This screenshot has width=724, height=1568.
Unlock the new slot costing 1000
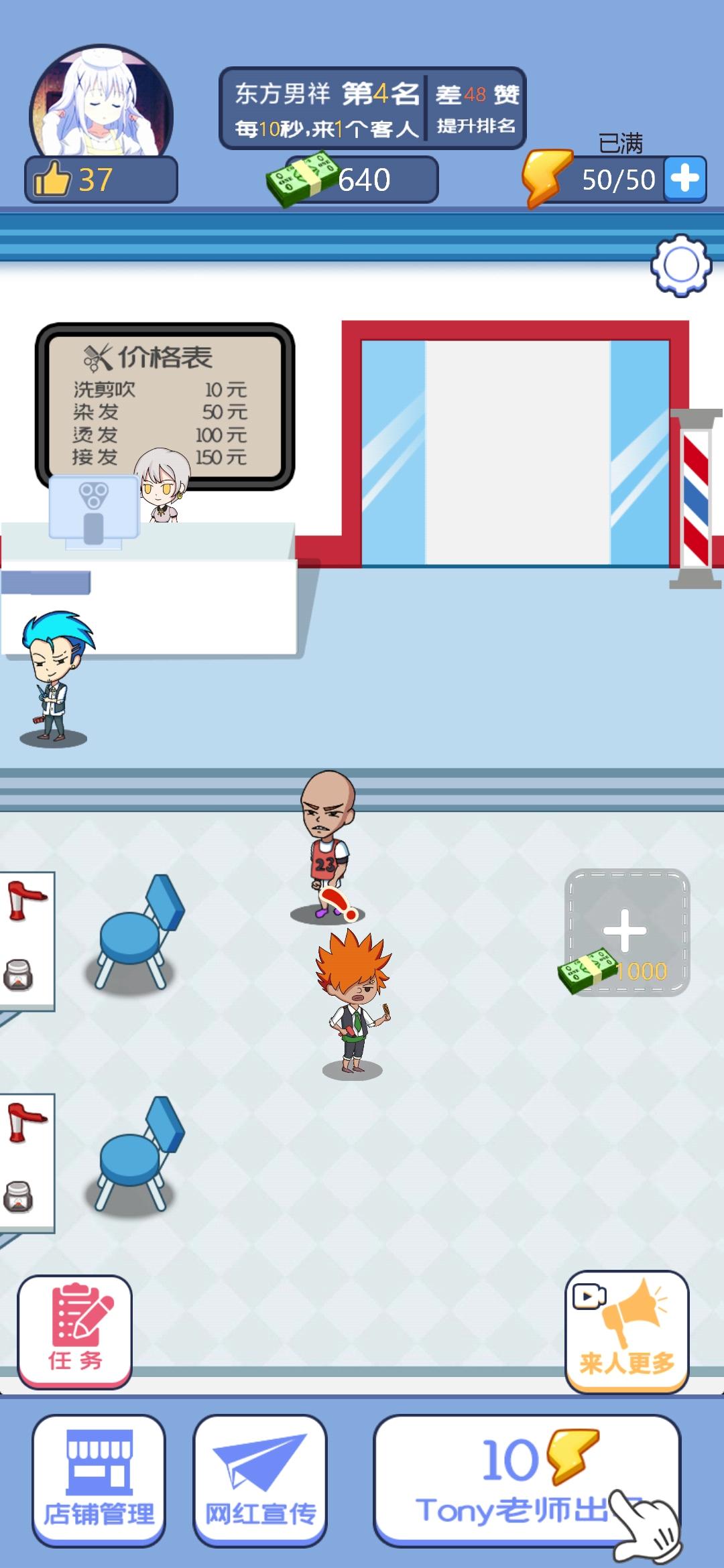(x=627, y=933)
